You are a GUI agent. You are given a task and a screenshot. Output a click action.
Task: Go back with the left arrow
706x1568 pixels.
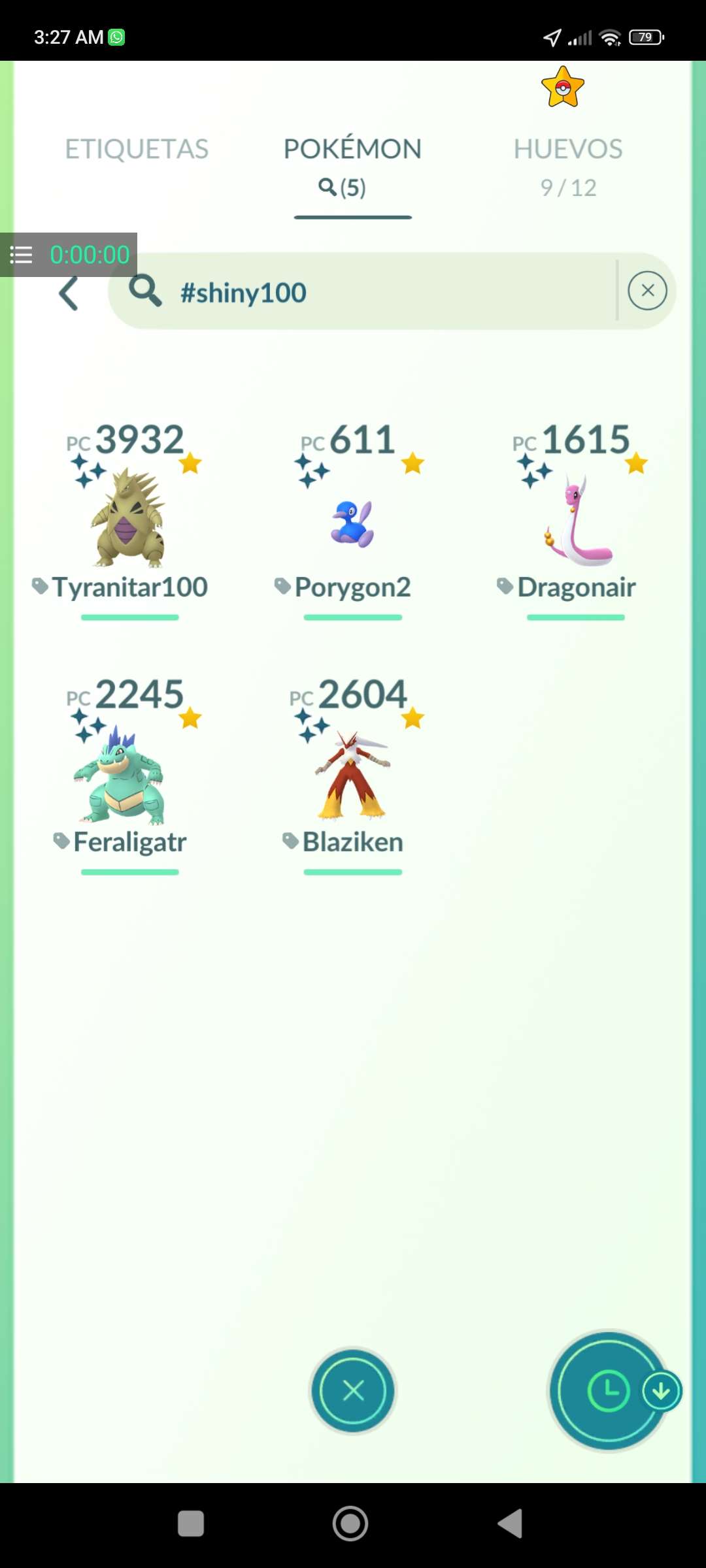point(69,293)
